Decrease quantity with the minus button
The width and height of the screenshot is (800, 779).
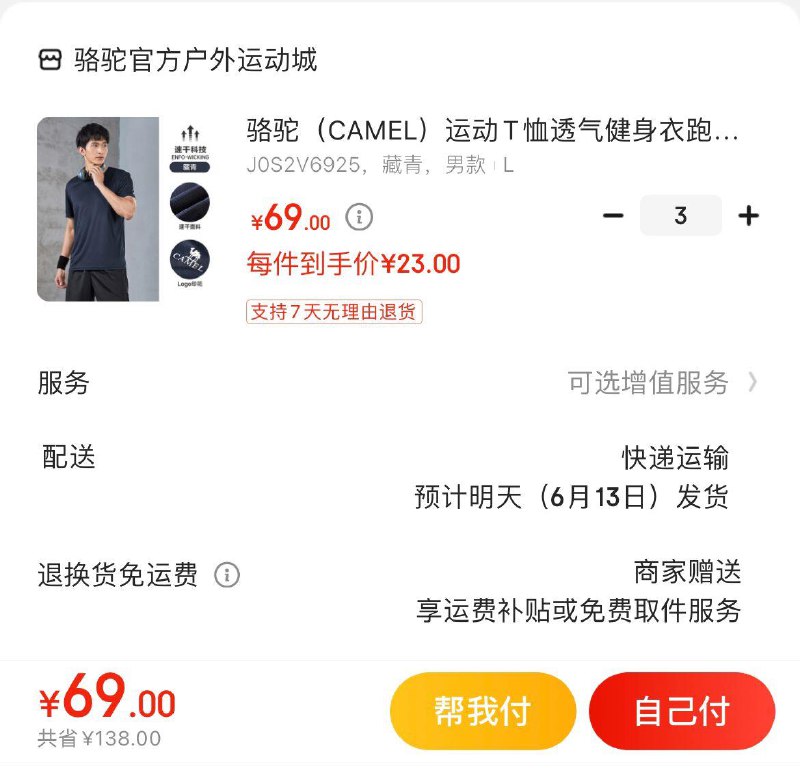click(x=613, y=216)
